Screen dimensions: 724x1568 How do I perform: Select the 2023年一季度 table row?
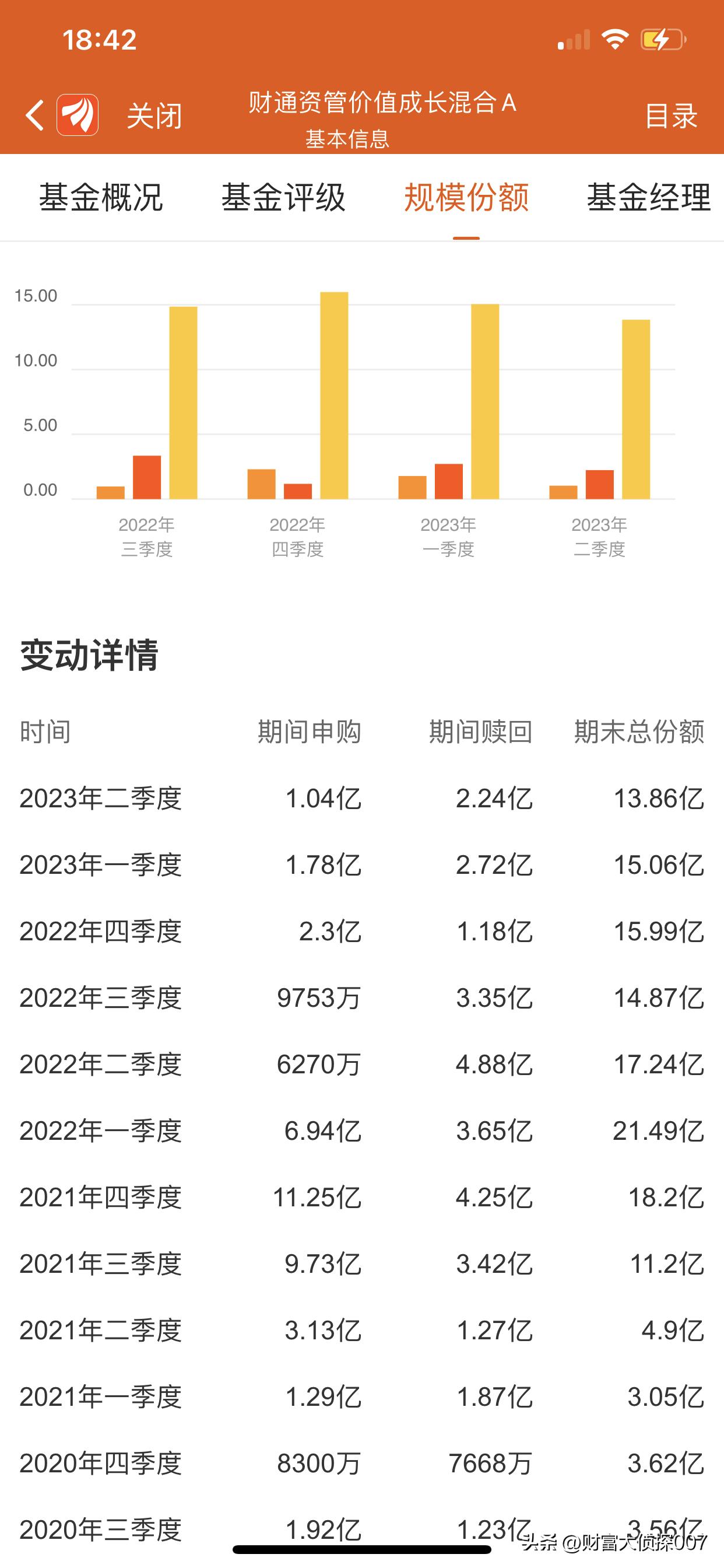pyautogui.click(x=362, y=863)
